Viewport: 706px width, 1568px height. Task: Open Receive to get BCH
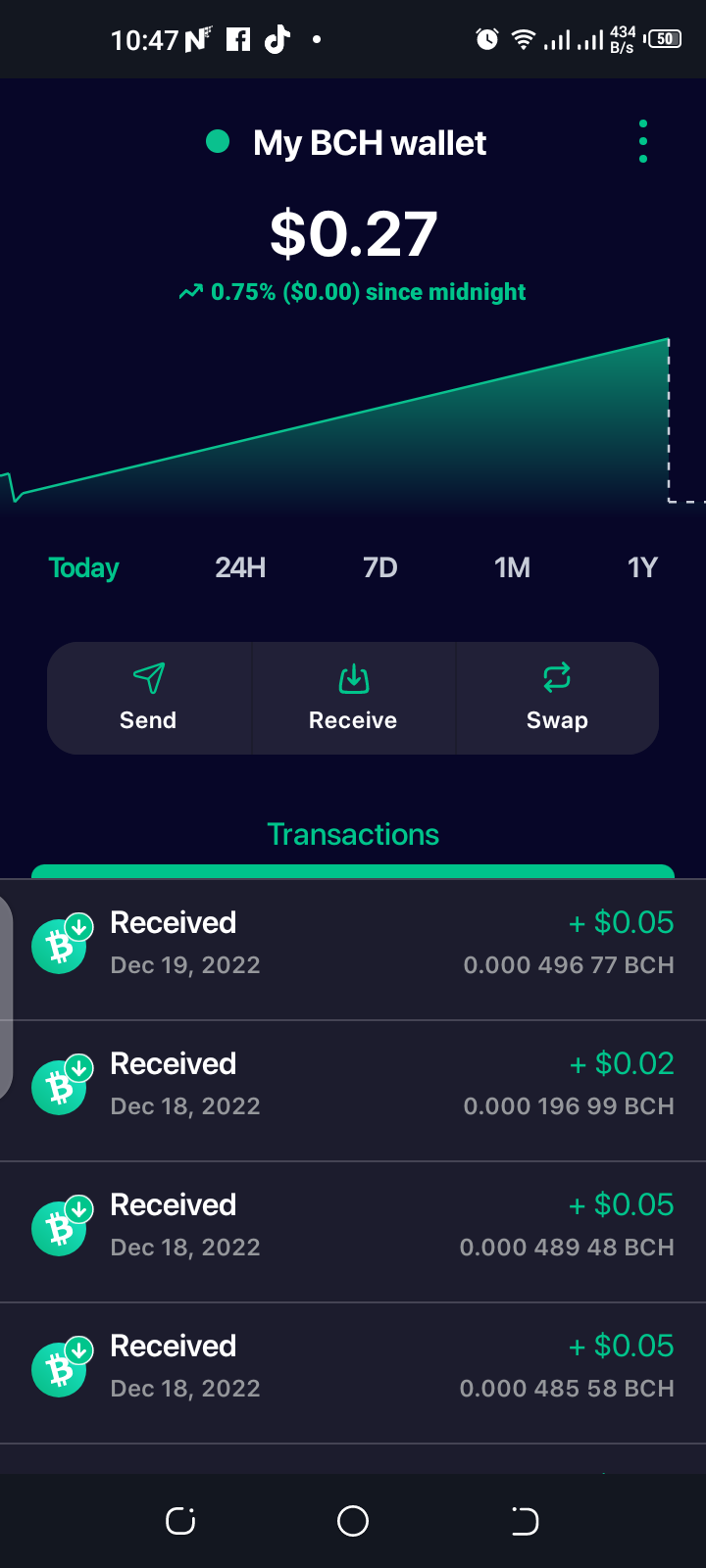[353, 698]
